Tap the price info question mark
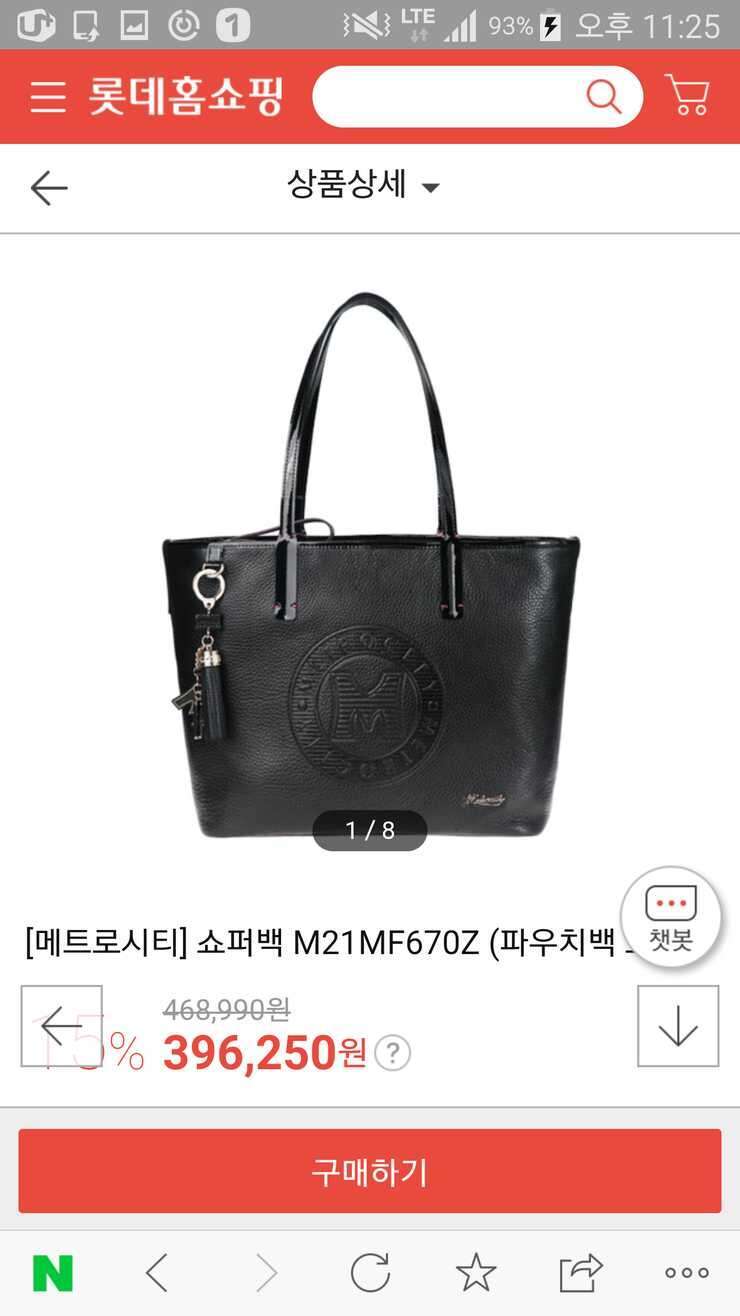740x1316 pixels. point(393,1053)
